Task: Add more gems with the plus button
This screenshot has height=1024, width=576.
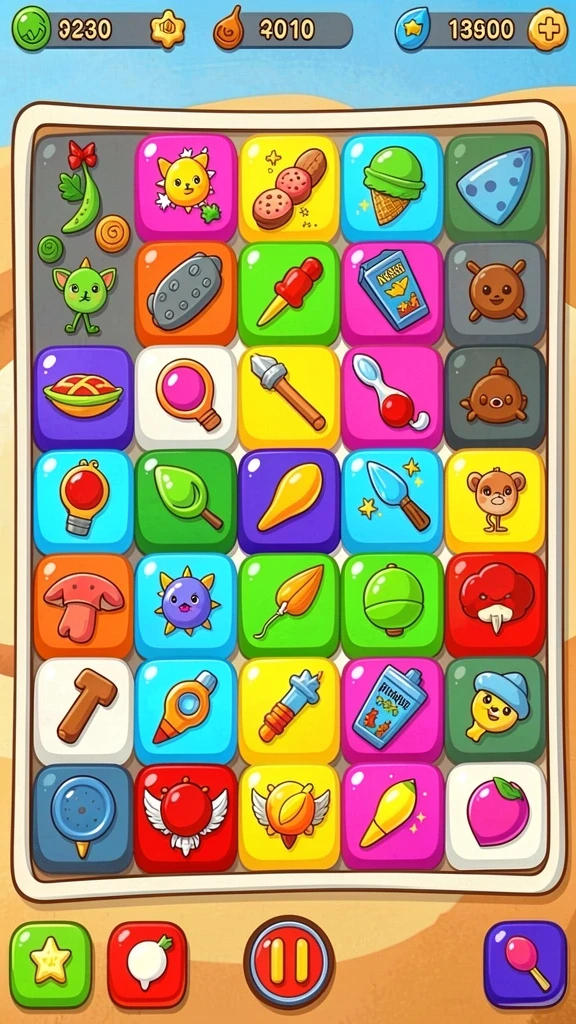Action: (547, 30)
